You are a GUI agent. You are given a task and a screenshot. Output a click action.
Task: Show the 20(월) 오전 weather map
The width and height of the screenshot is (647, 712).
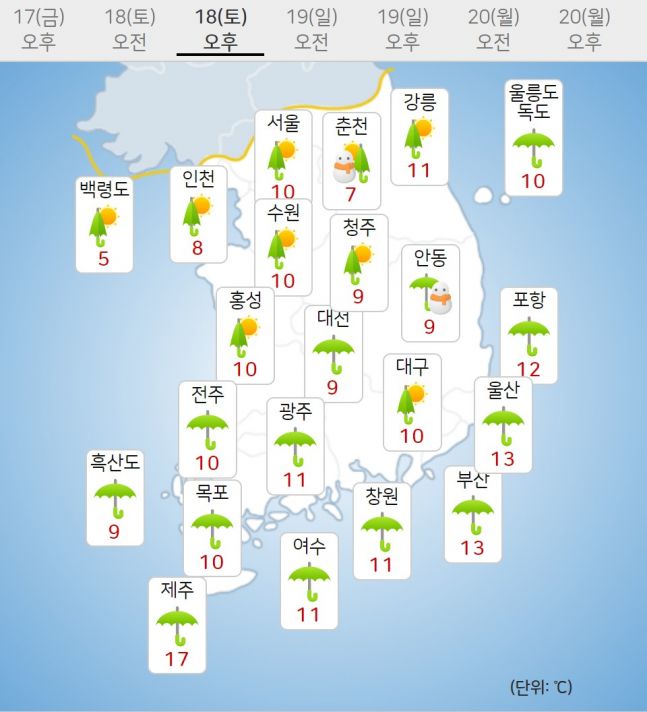(x=493, y=28)
